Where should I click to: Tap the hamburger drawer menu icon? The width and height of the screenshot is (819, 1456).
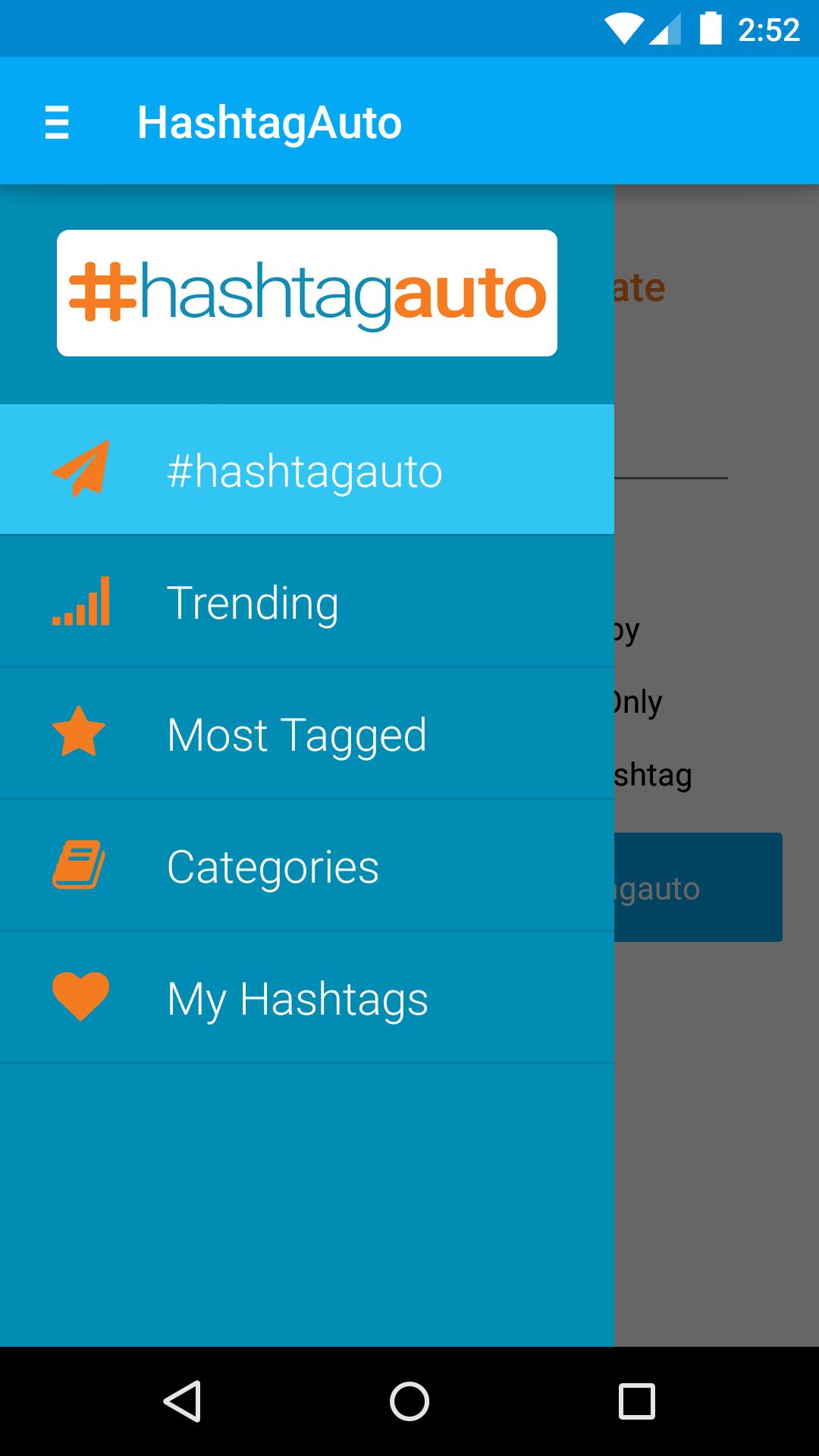point(57,122)
